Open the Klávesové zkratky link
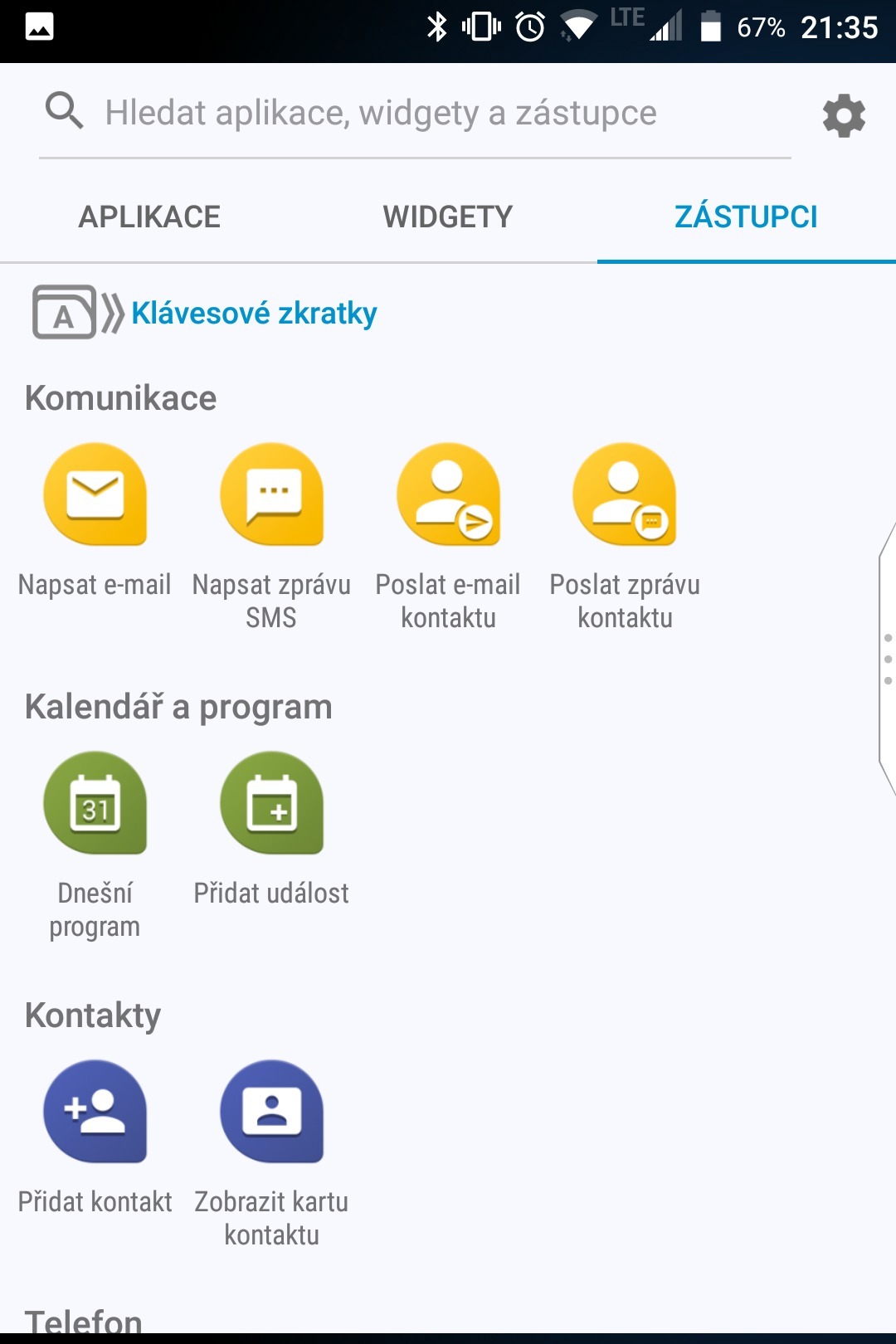896x1344 pixels. [252, 313]
